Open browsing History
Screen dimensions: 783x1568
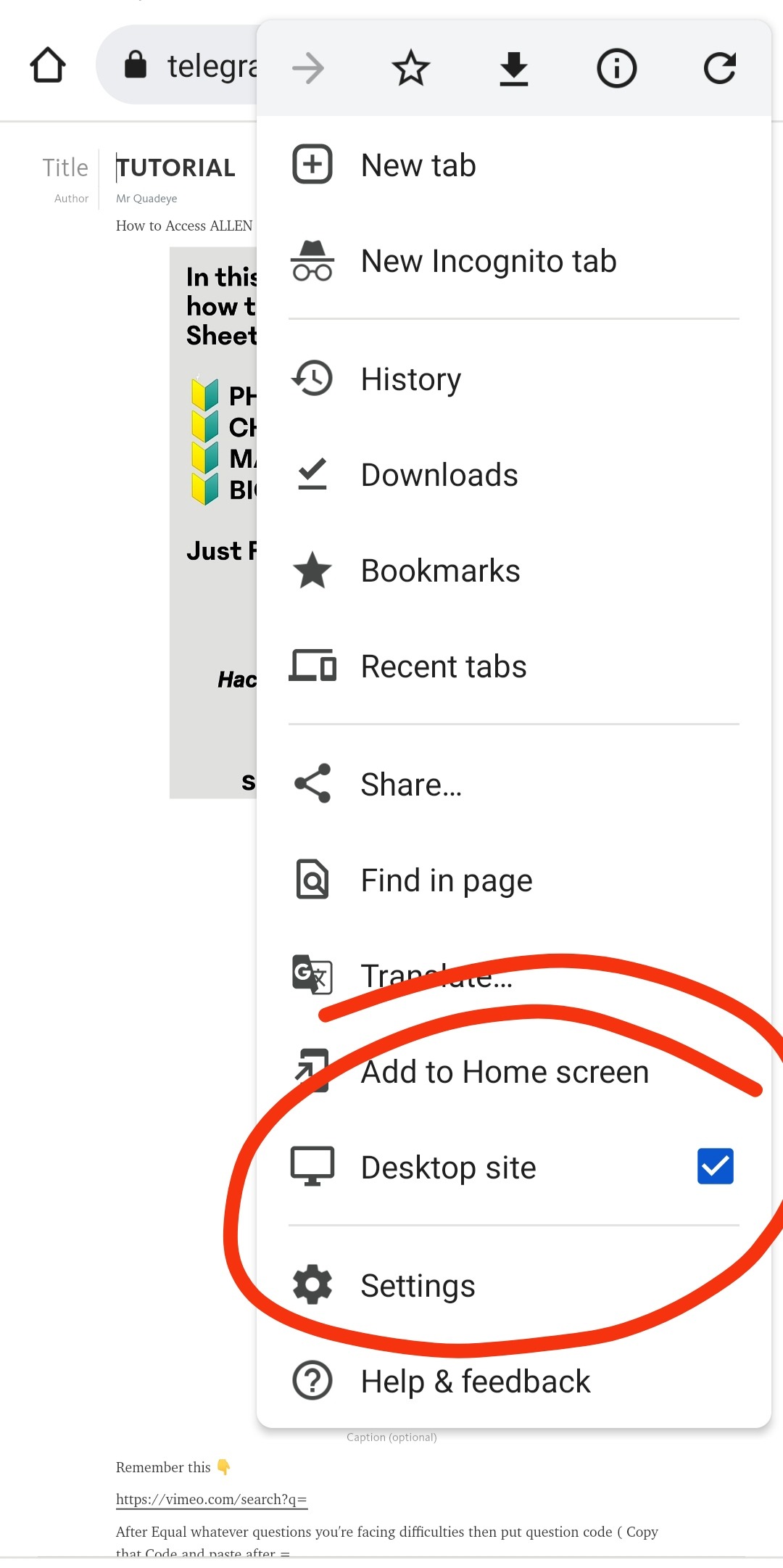410,379
